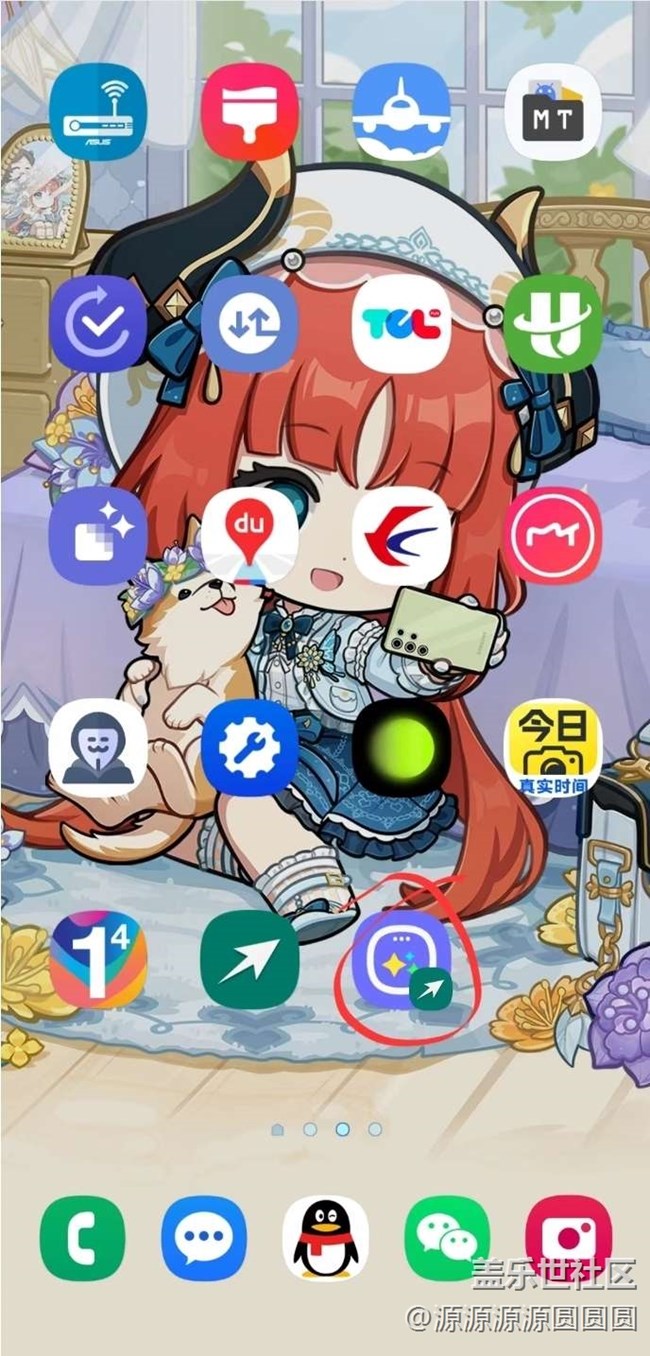Launch the blue wrench maintenance app
Screen dimensions: 650x1356
click(250, 747)
